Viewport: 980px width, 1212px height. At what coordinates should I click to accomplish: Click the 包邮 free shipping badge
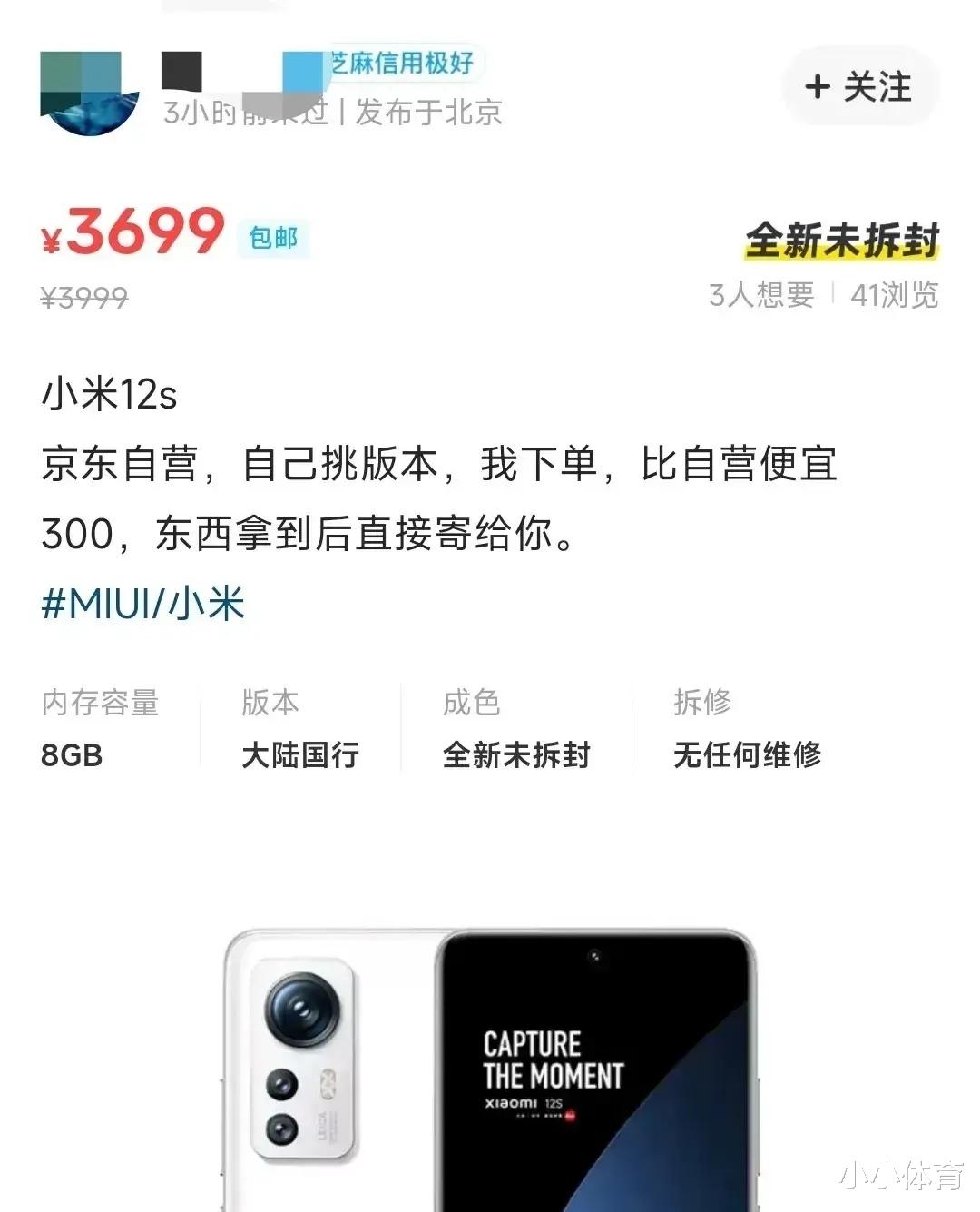pyautogui.click(x=271, y=238)
